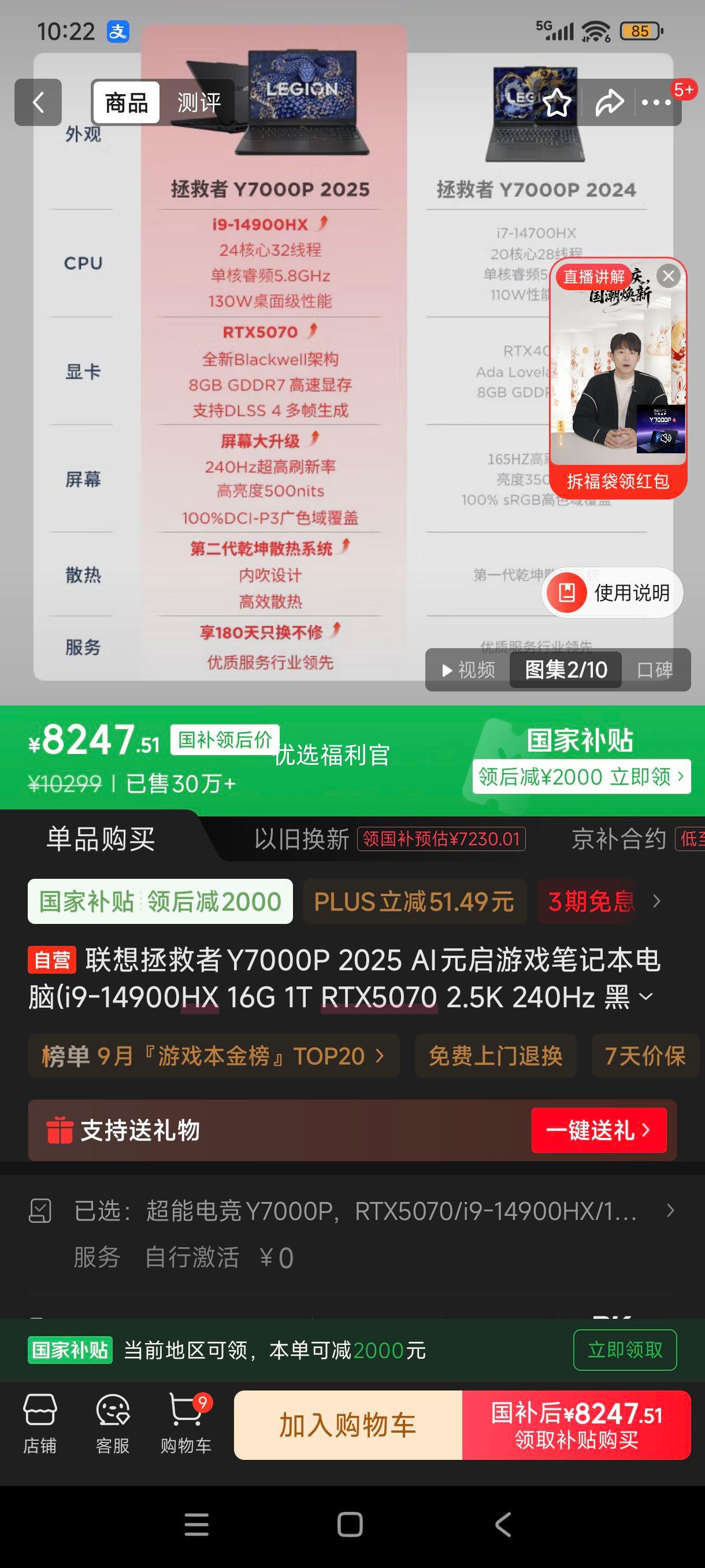Switch to the 以旧换新 trade-in tab

pyautogui.click(x=304, y=838)
